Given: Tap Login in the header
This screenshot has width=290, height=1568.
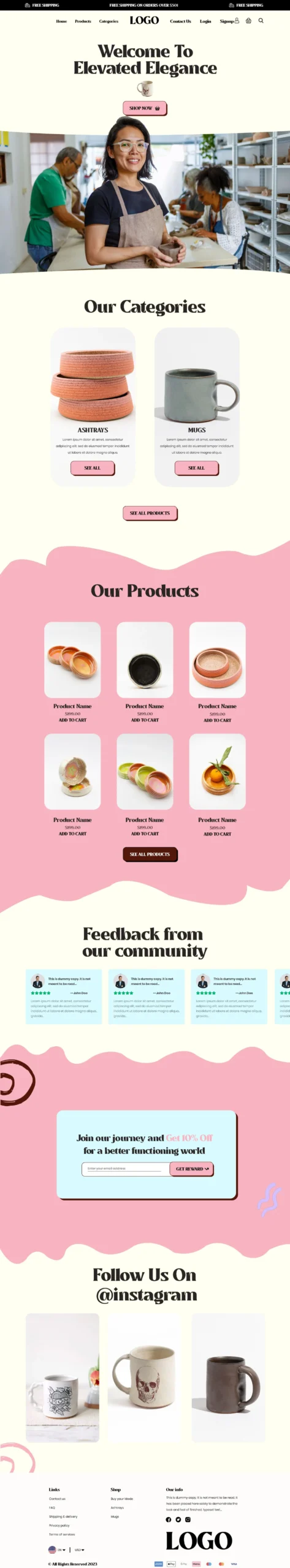Looking at the screenshot, I should pos(205,21).
